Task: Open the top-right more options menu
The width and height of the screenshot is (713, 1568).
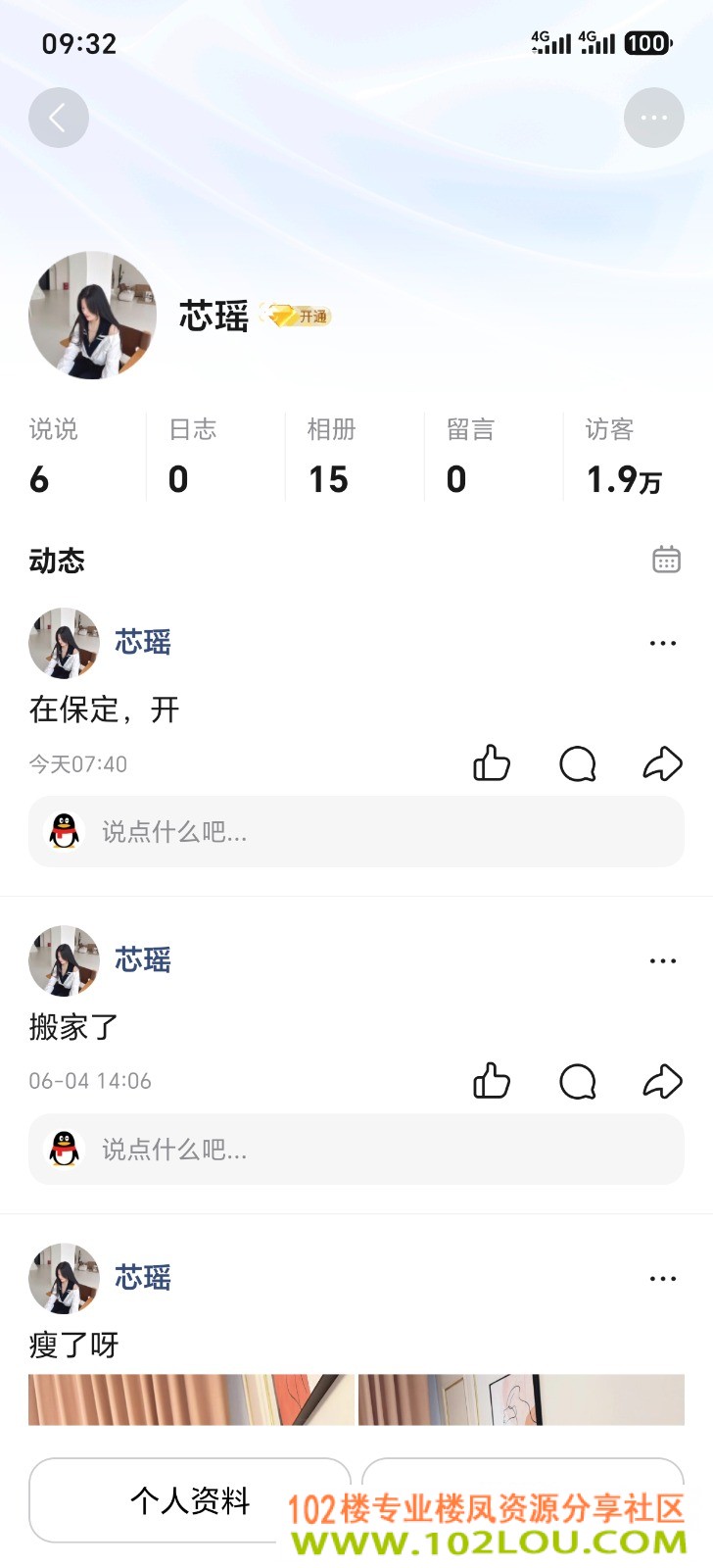Action: point(653,118)
